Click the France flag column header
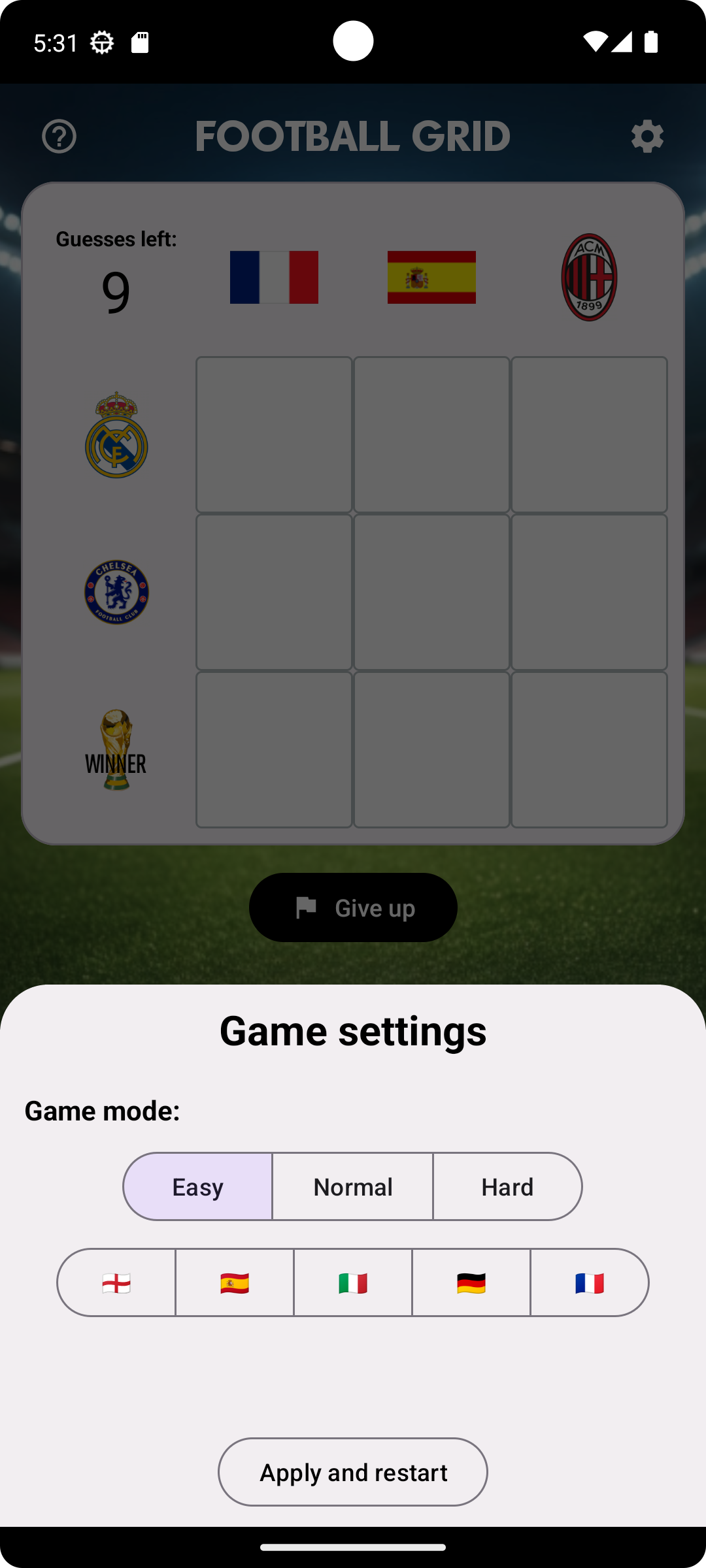Viewport: 706px width, 1568px height. (x=273, y=277)
